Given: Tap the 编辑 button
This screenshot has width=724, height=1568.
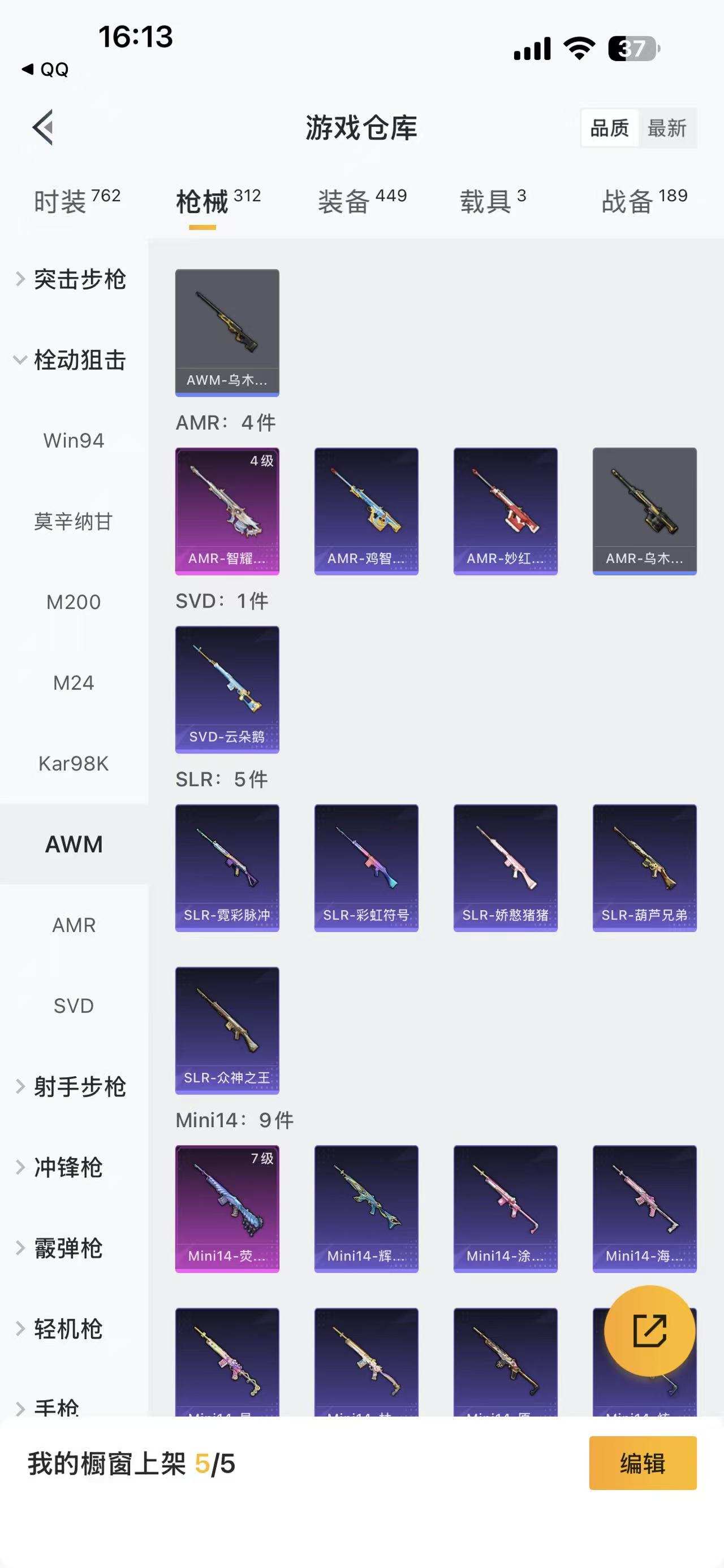Looking at the screenshot, I should coord(643,1463).
